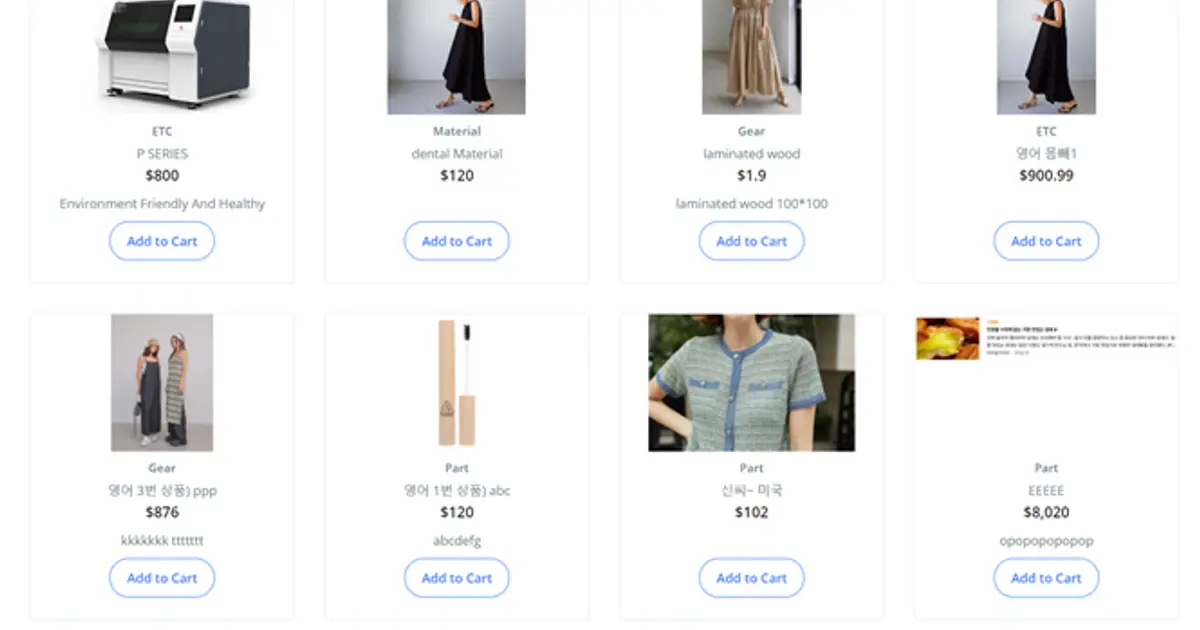Open the EEEEE product image
The height and width of the screenshot is (630, 1200).
pyautogui.click(x=1046, y=338)
